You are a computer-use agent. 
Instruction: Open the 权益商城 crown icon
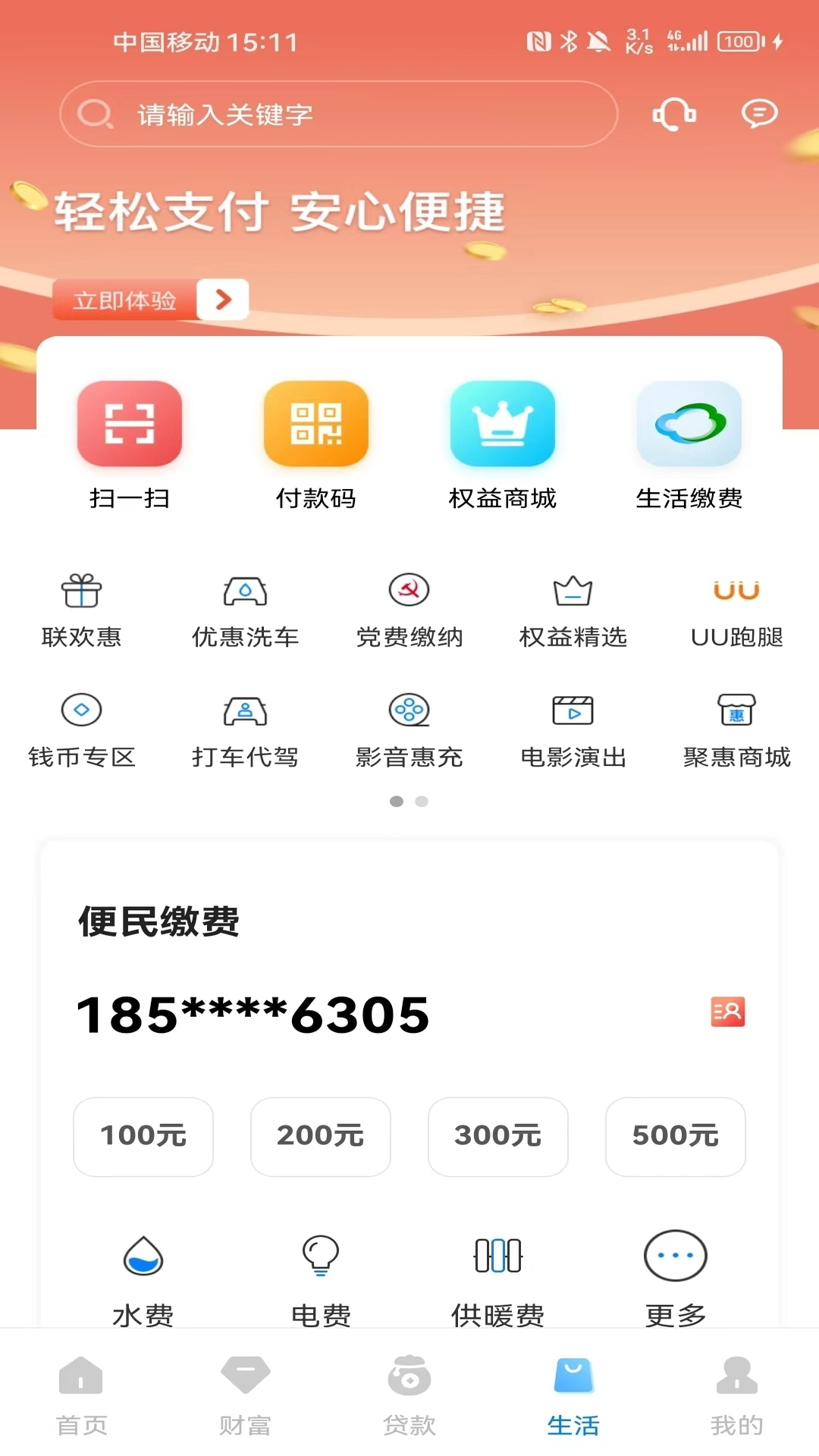pyautogui.click(x=503, y=444)
